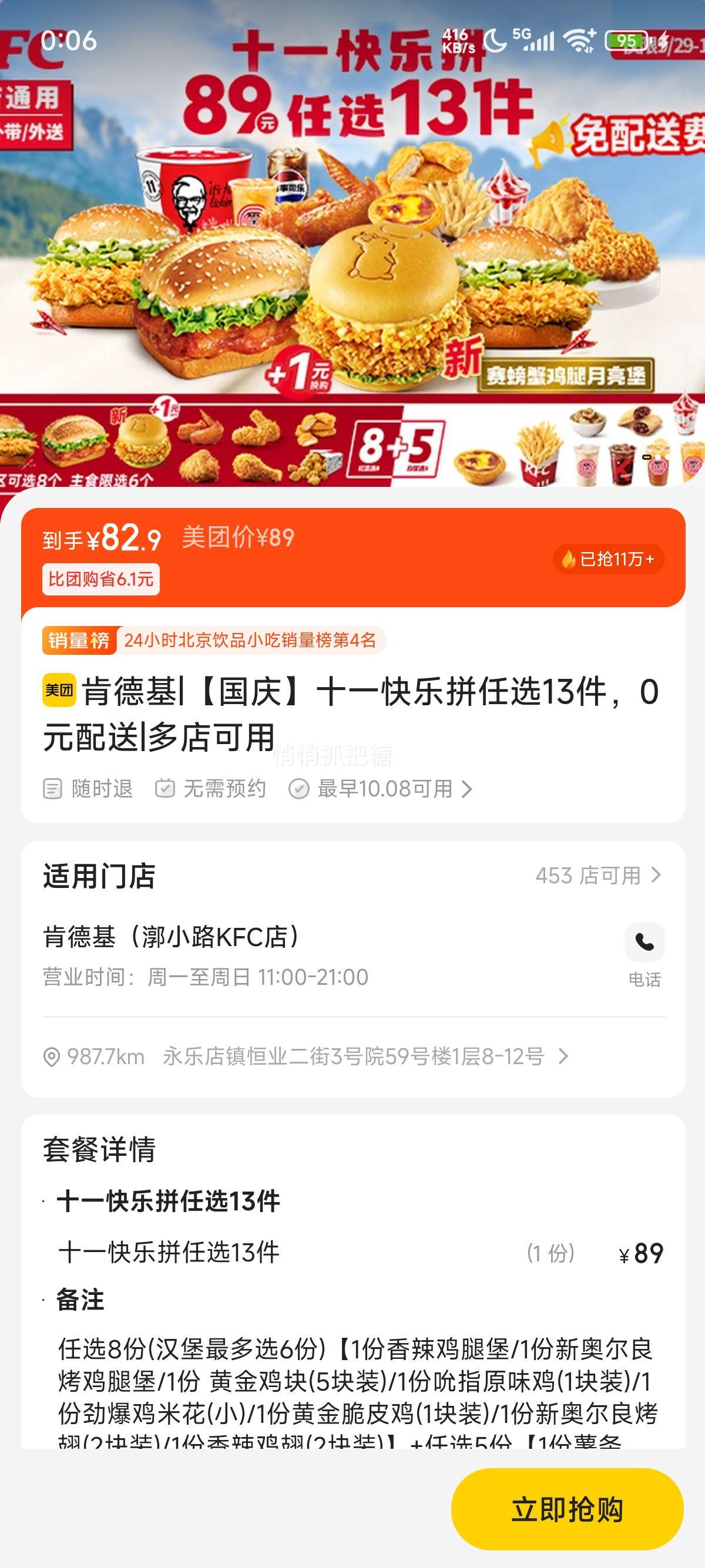
Task: Open the store address 永乐店镇恒业二街3号院
Action: coord(353,1056)
